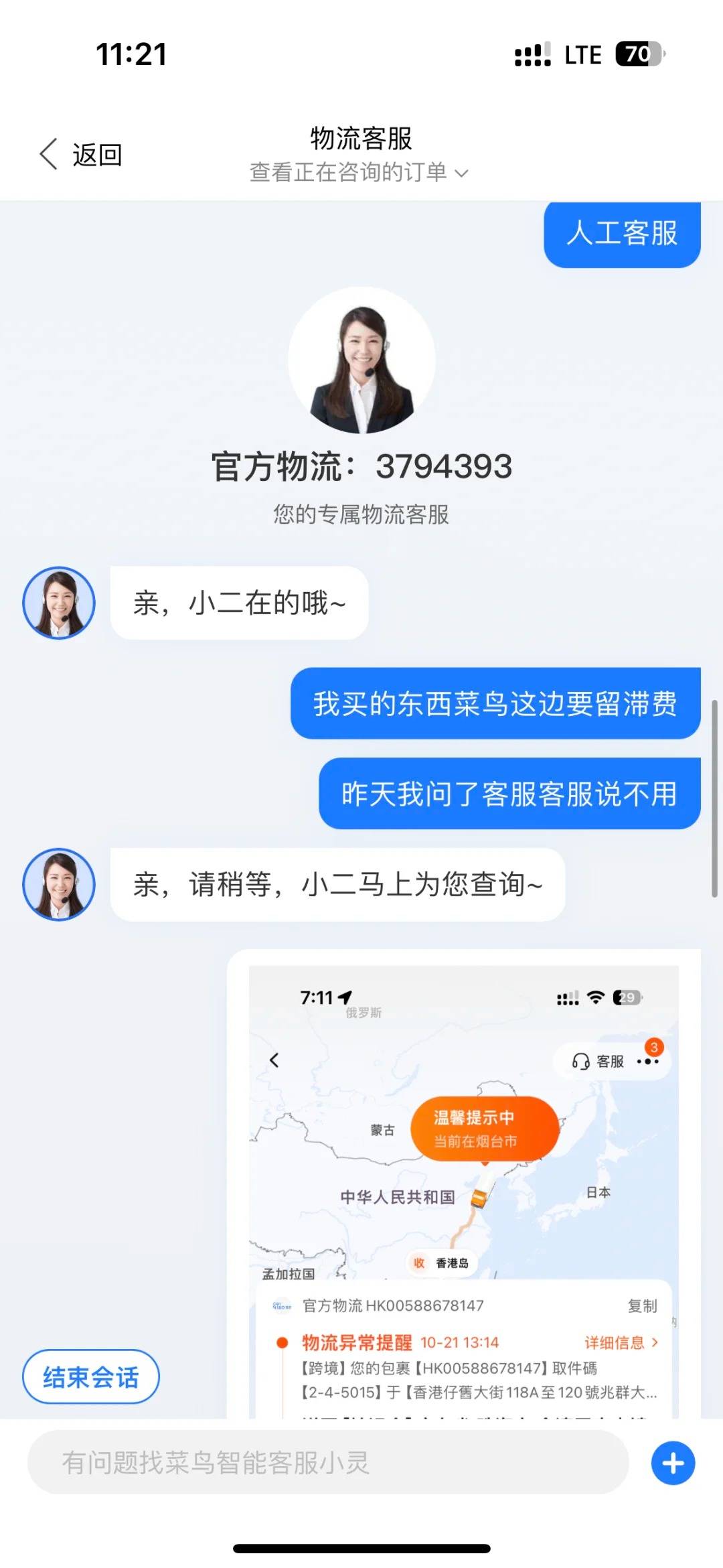Screen dimensions: 723x1568
Task: Expand 查看正在咨询的订单 dropdown
Action: pyautogui.click(x=359, y=173)
